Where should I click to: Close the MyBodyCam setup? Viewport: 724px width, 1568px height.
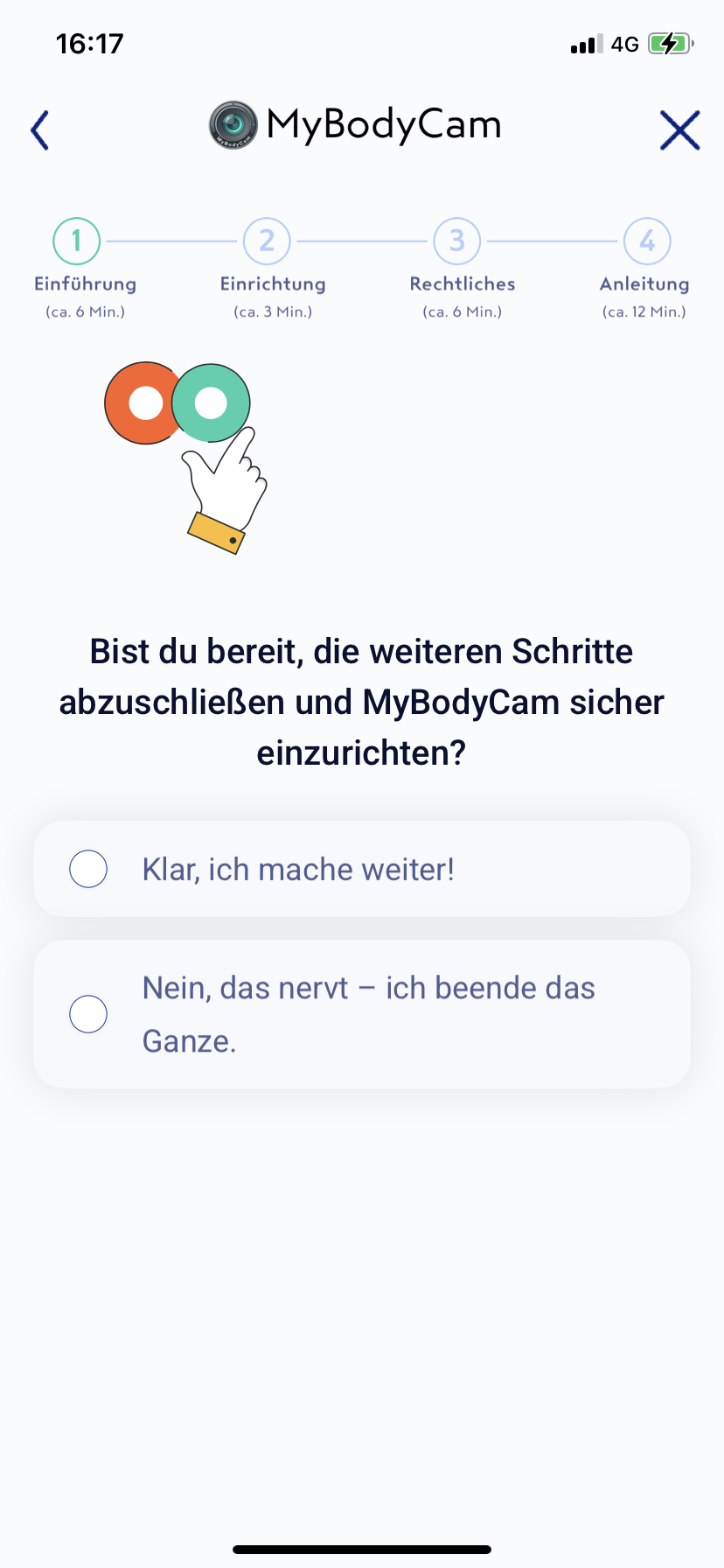coord(679,131)
